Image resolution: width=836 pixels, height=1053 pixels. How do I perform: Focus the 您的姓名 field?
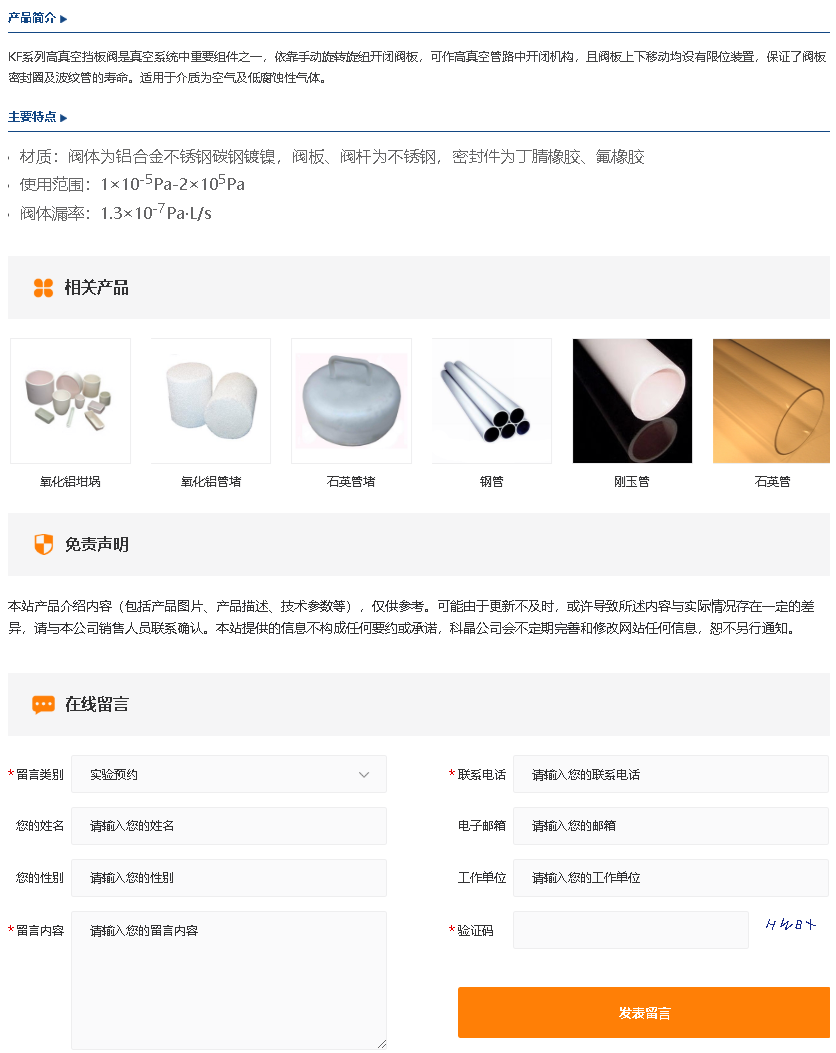point(228,826)
